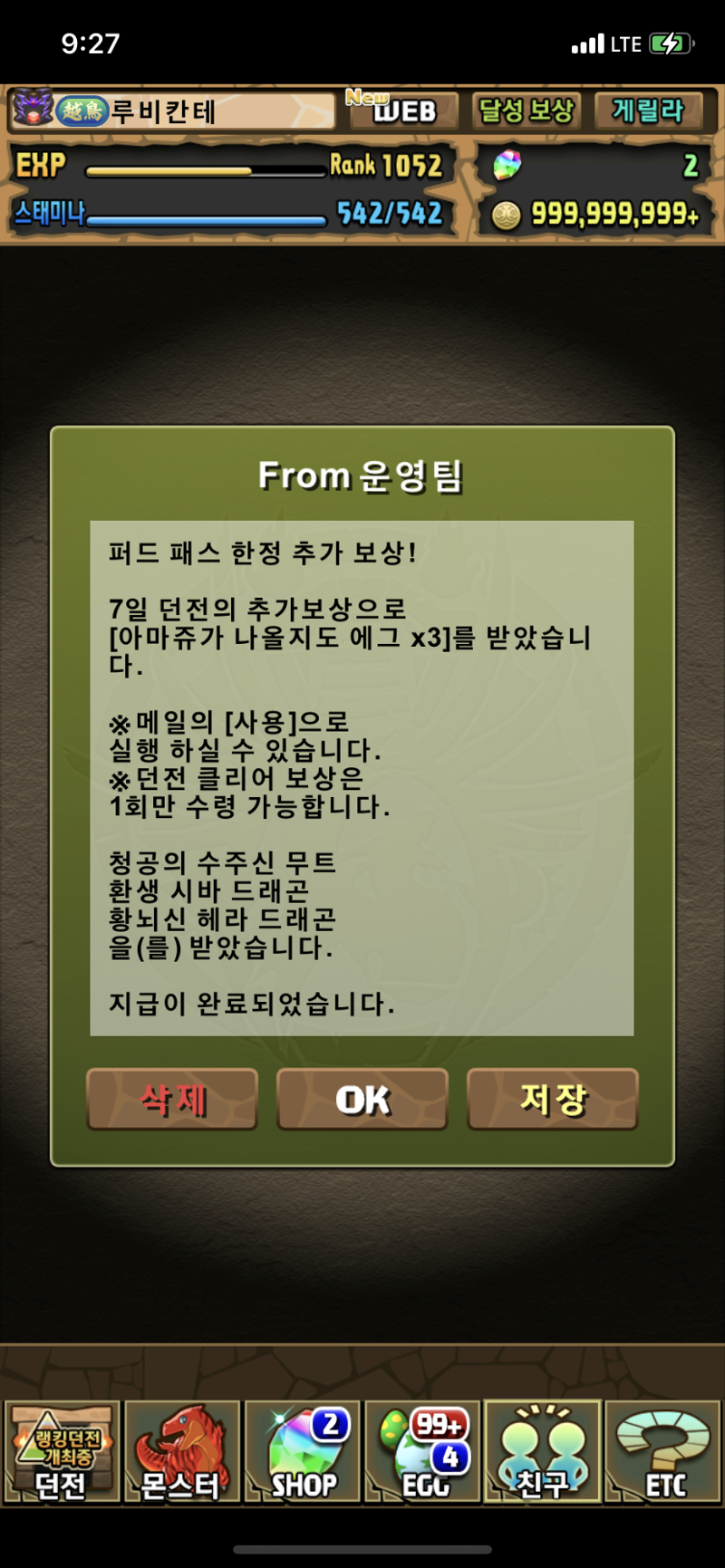
Task: Open the WEB button
Action: (x=401, y=111)
